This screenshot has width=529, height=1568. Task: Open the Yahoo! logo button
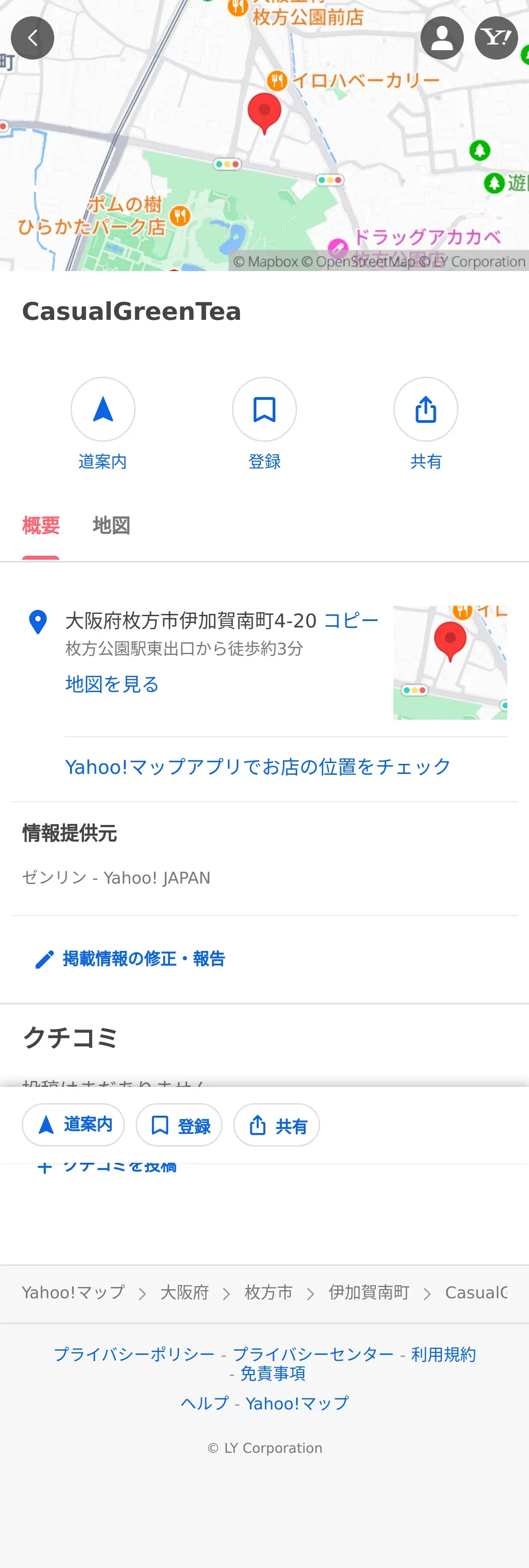(496, 38)
